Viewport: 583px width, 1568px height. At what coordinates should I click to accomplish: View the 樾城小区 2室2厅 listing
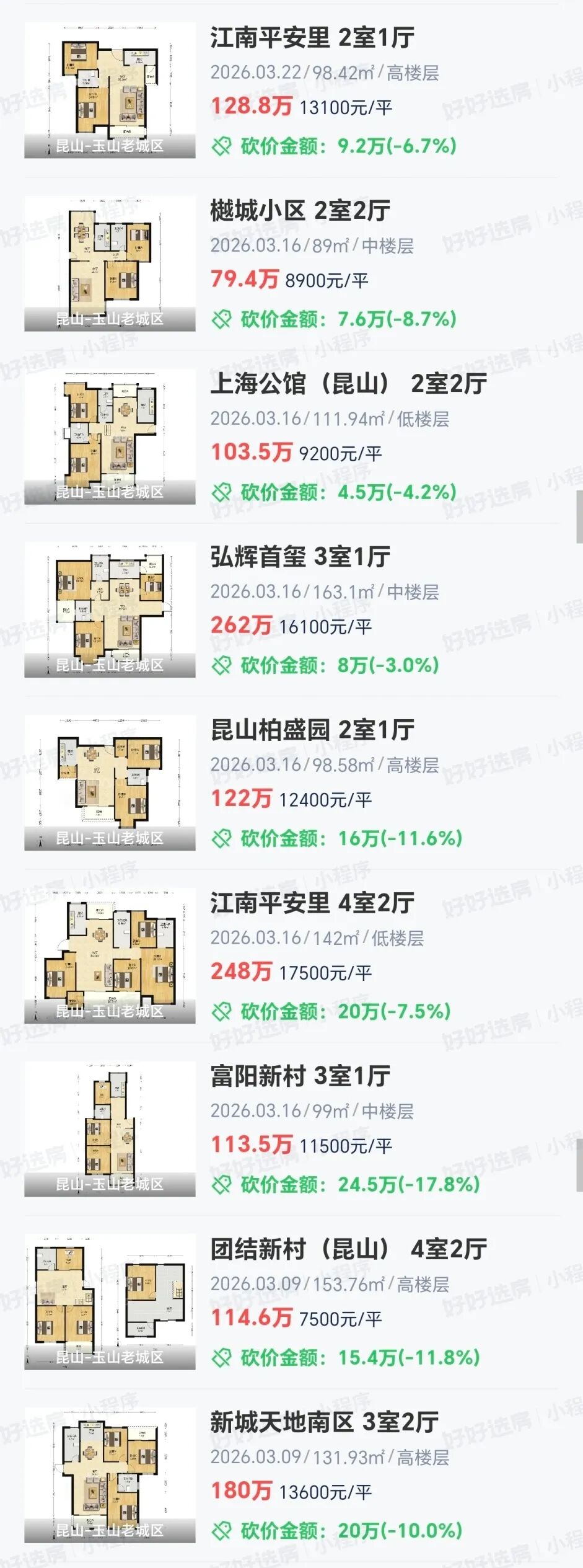pos(300,211)
